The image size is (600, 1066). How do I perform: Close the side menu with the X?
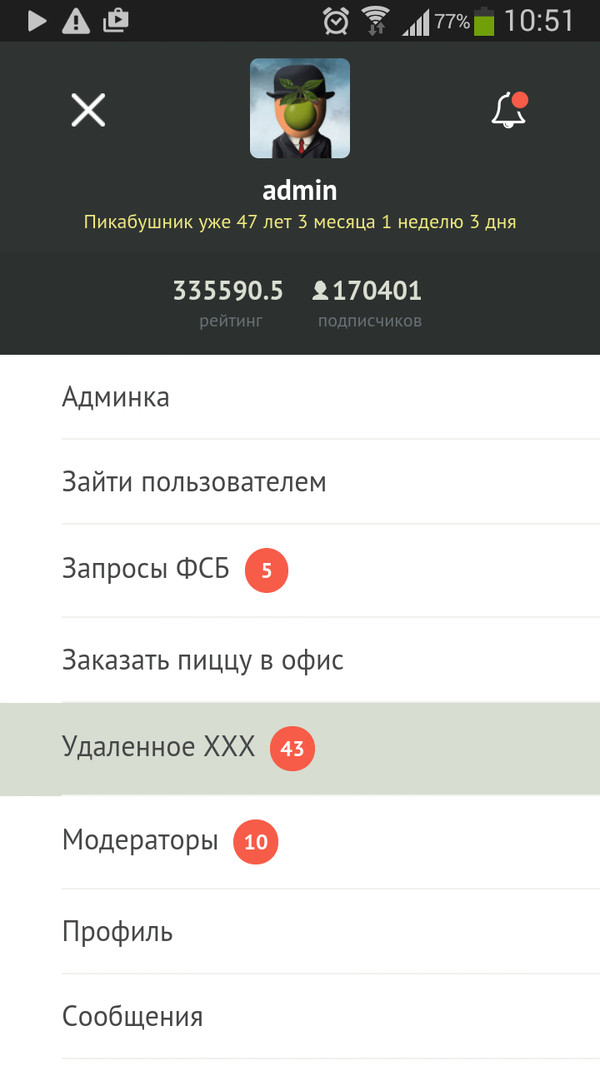(88, 109)
